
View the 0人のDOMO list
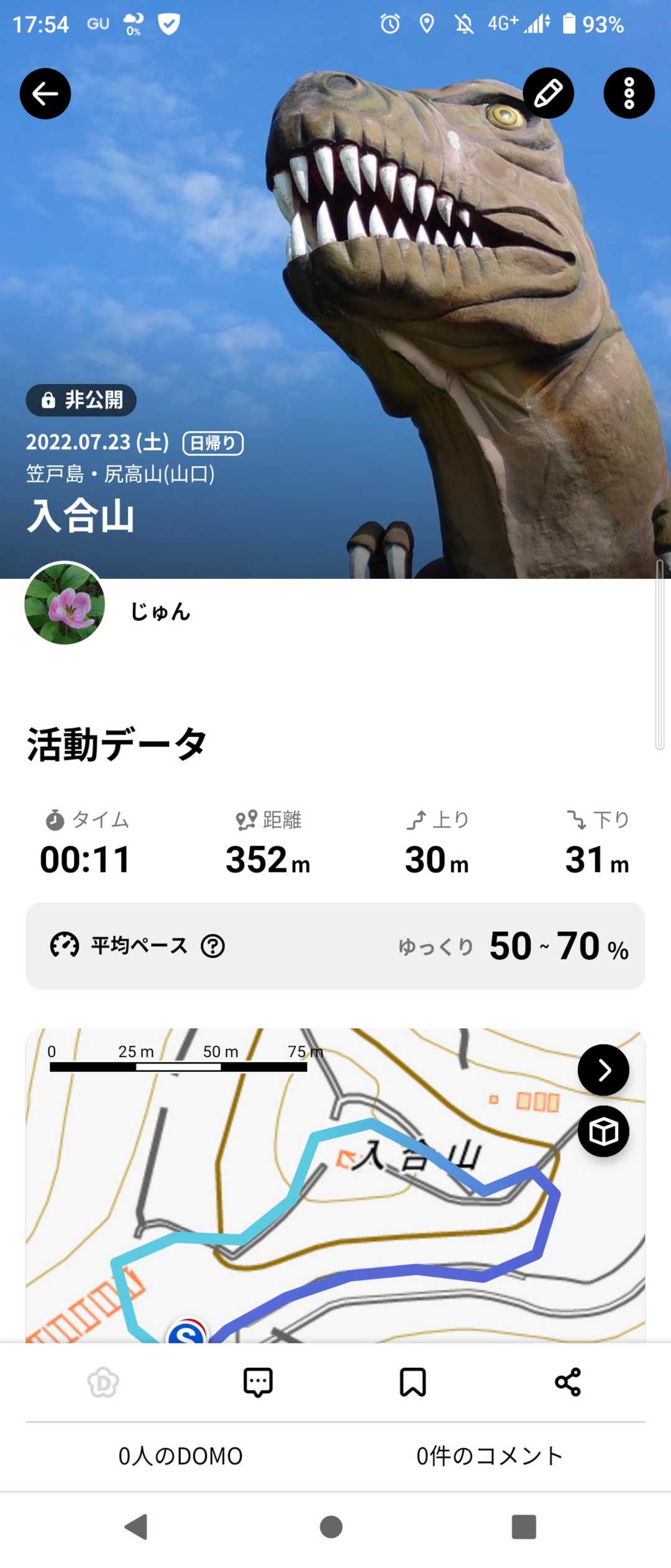click(x=180, y=1456)
